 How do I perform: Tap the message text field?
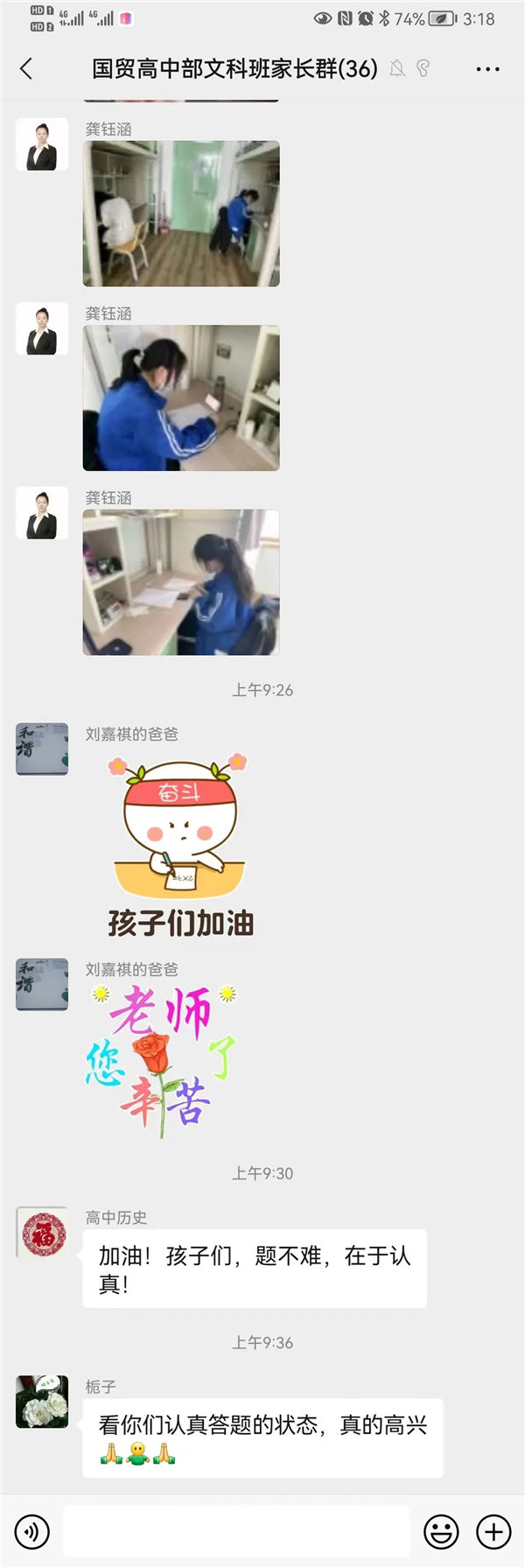236,1531
